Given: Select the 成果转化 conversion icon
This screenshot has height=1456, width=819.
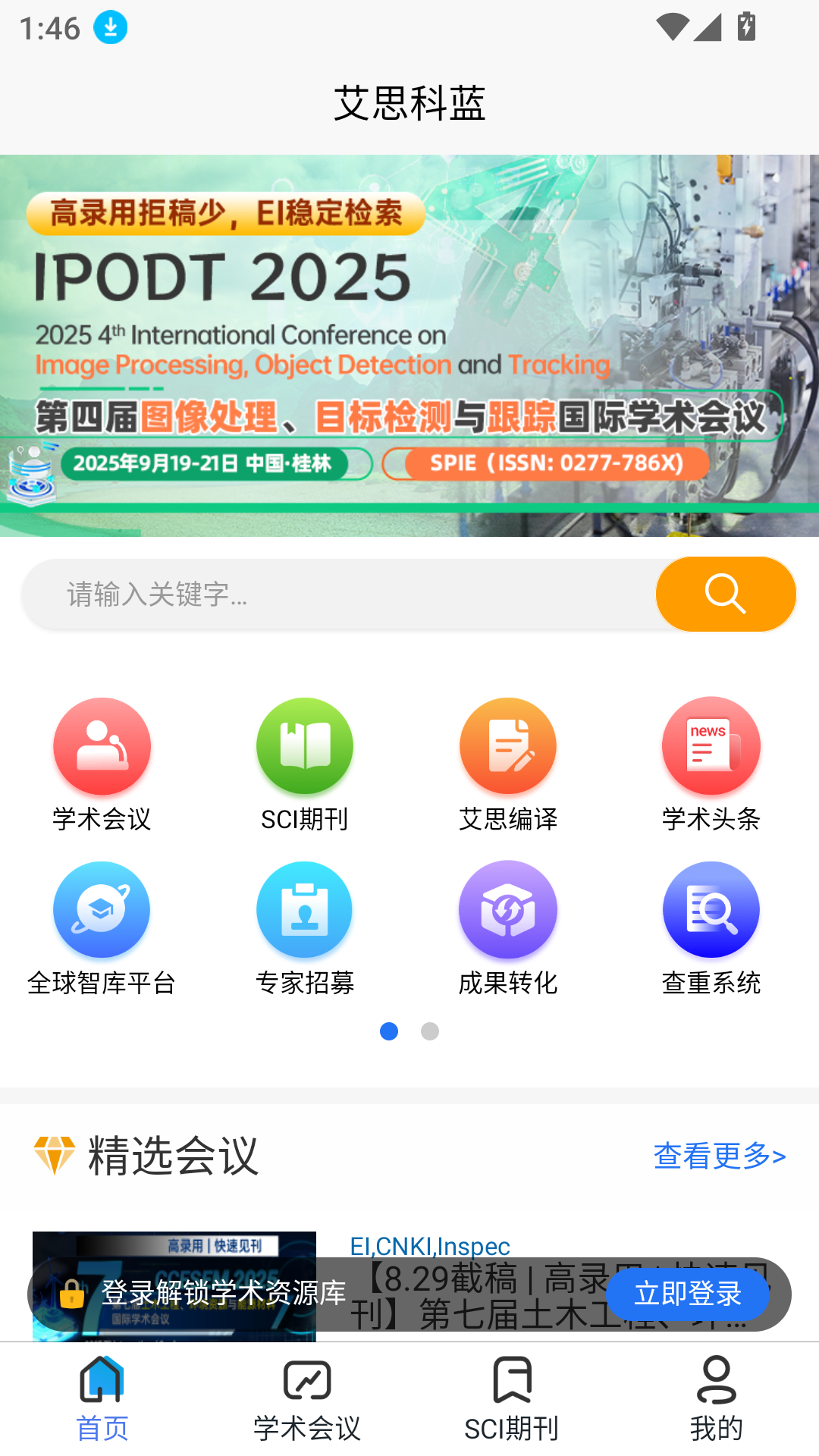Looking at the screenshot, I should (508, 909).
